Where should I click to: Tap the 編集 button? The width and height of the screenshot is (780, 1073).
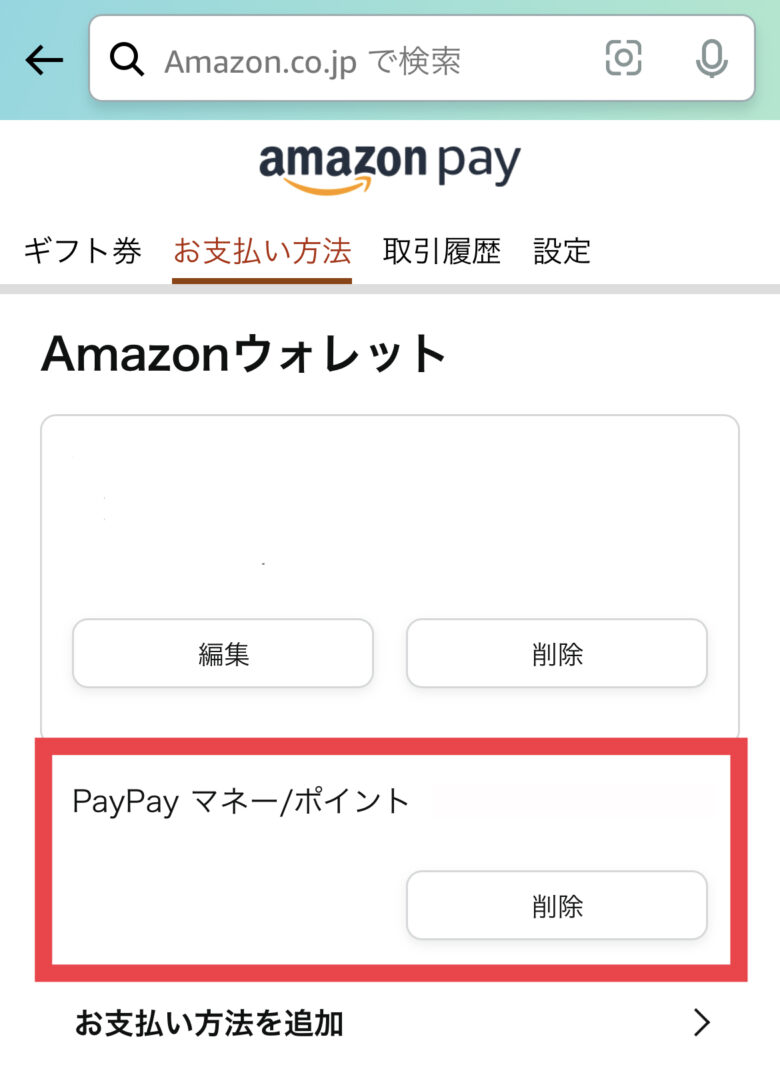223,654
